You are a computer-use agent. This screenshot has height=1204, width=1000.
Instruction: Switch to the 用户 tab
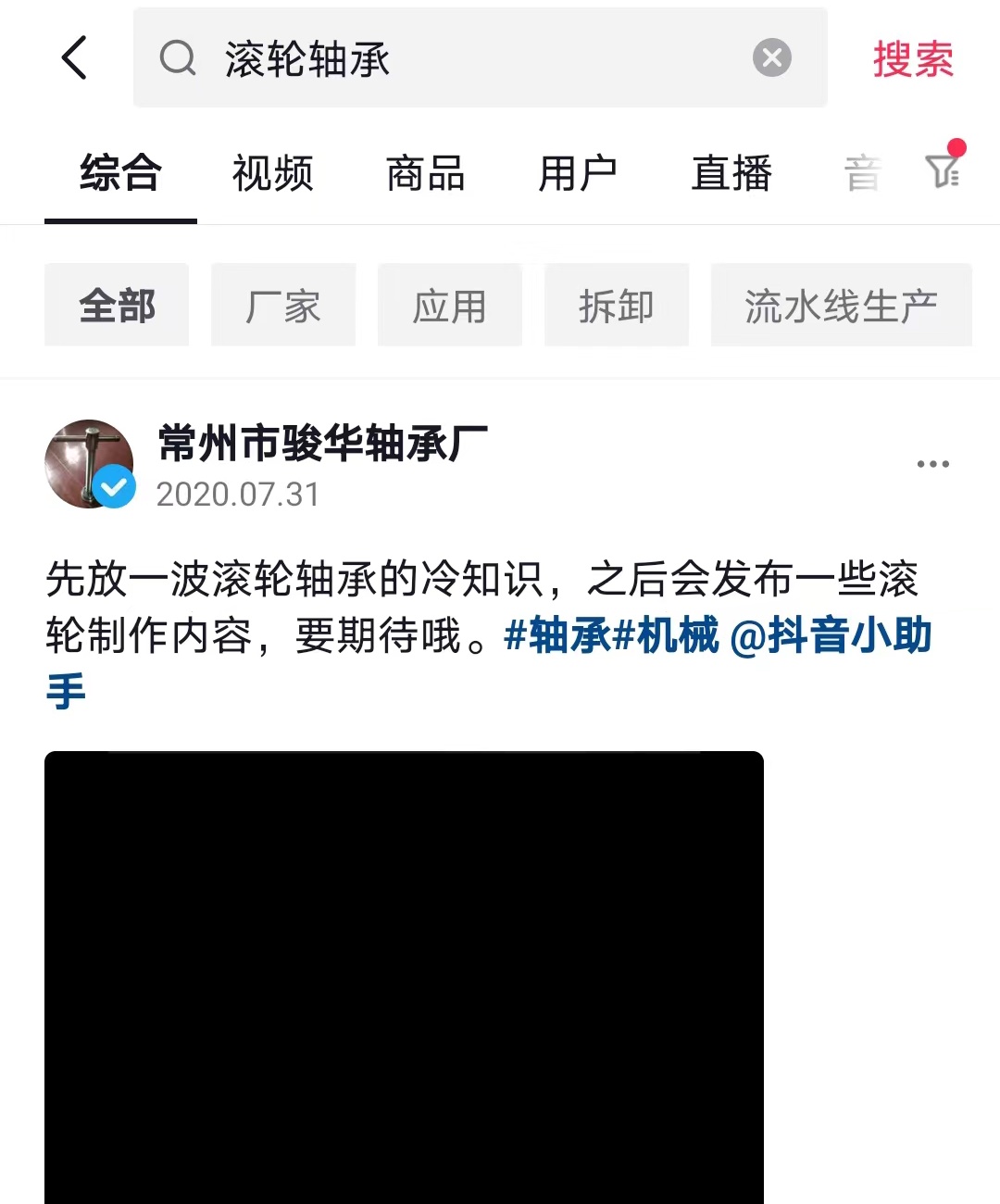(578, 173)
